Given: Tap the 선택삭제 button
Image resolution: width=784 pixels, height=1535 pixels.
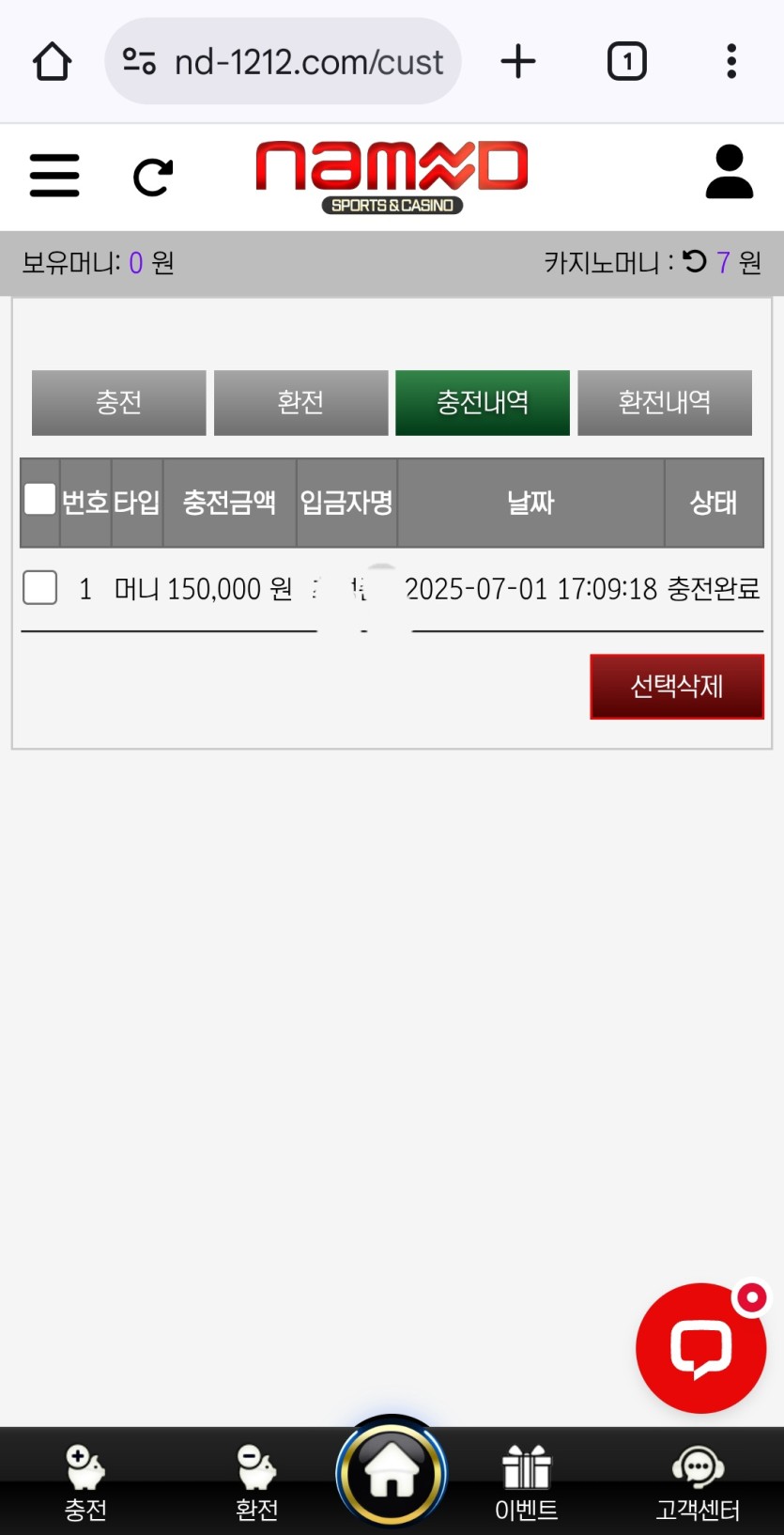Looking at the screenshot, I should point(676,687).
